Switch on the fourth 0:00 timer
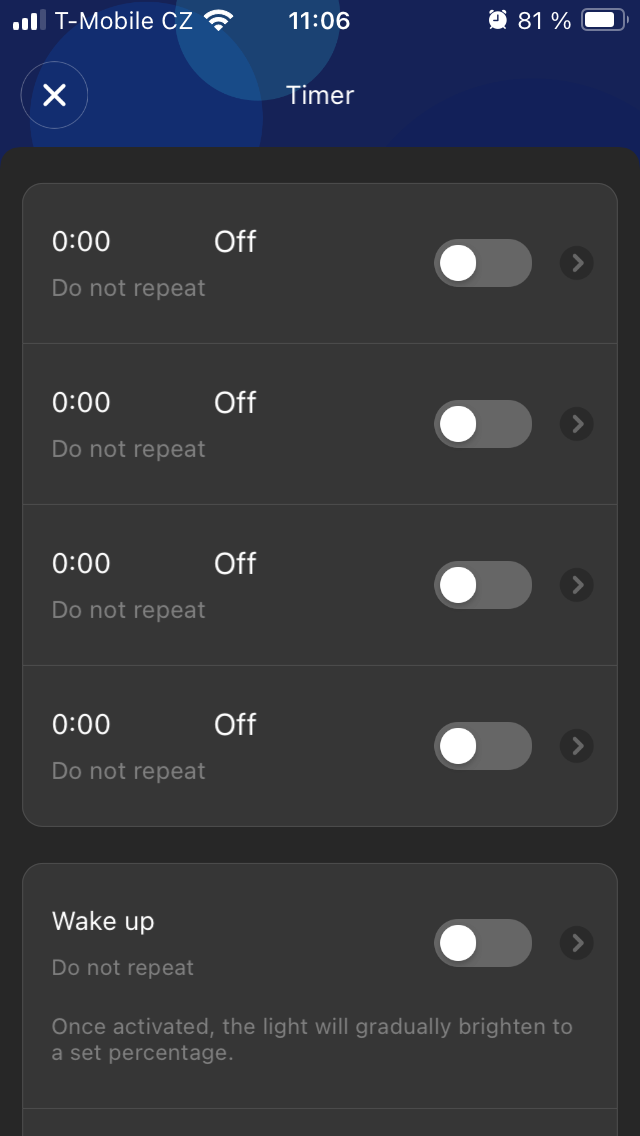The width and height of the screenshot is (640, 1136). point(482,746)
